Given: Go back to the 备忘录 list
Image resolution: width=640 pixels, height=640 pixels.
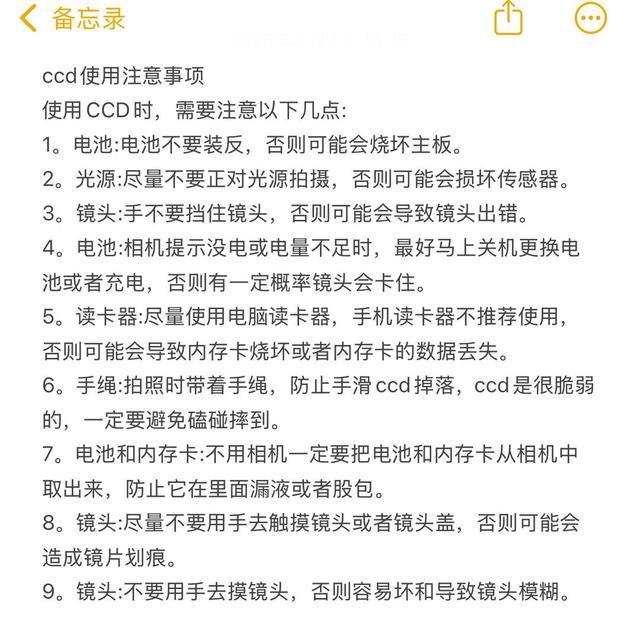Looking at the screenshot, I should [x=72, y=18].
